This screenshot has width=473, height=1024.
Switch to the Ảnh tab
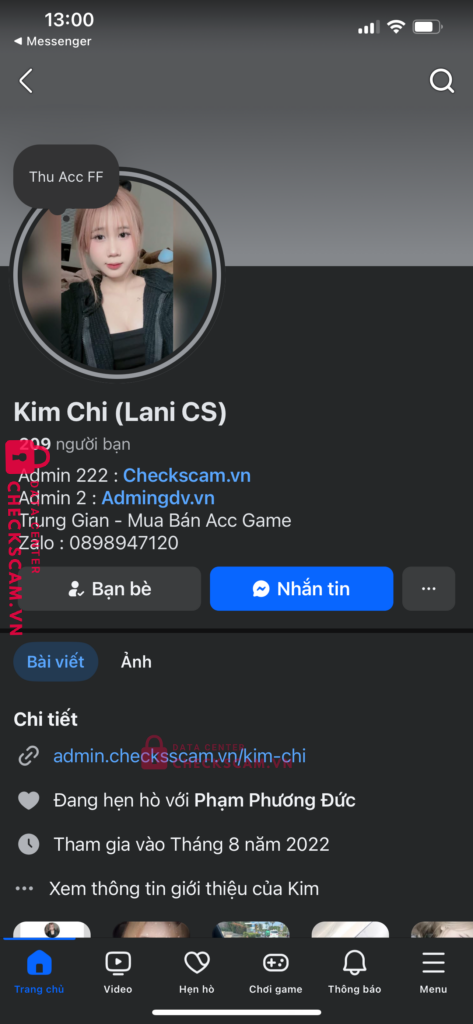coord(136,662)
